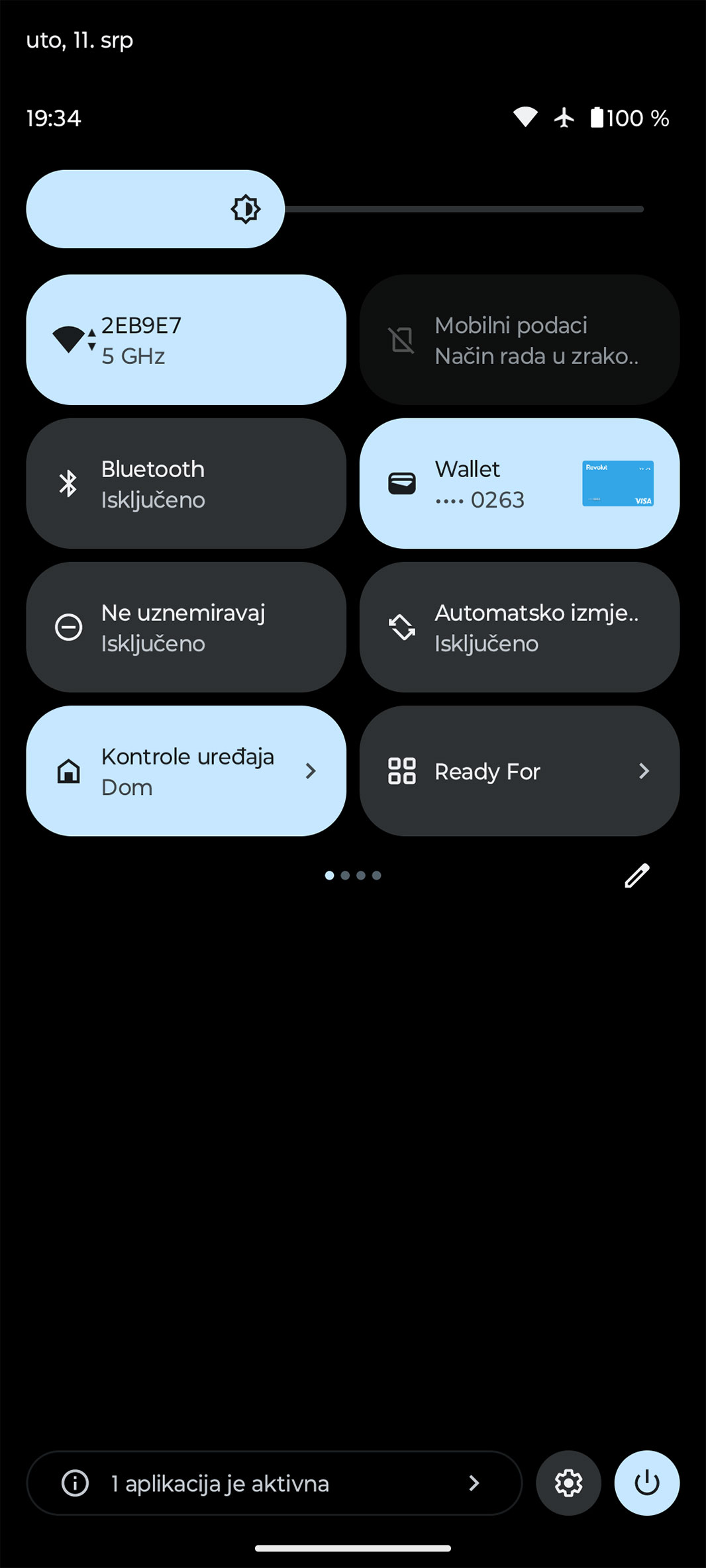Open the power menu
The height and width of the screenshot is (1568, 706).
(x=646, y=1483)
